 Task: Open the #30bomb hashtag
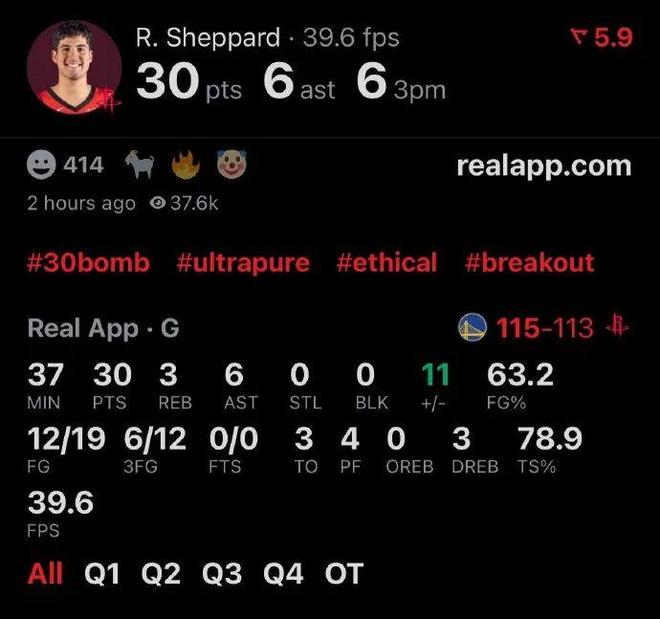tap(88, 263)
